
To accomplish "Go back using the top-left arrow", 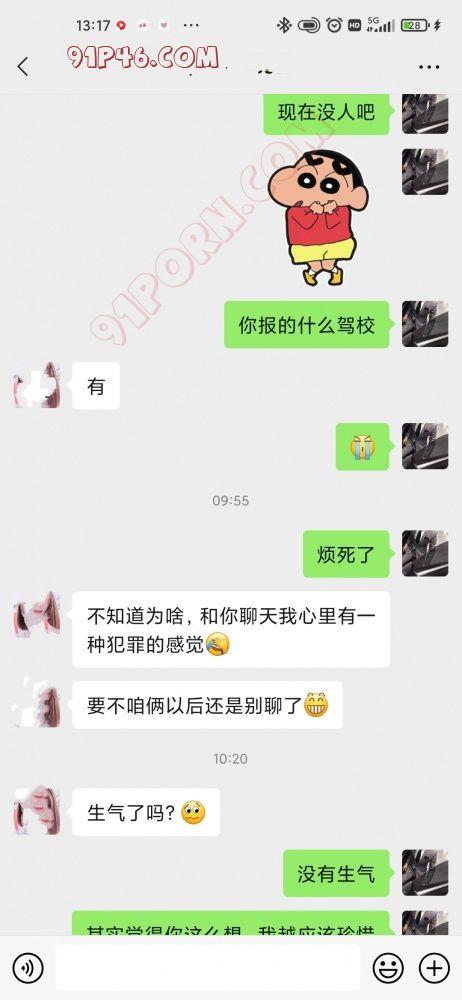I will (x=23, y=66).
